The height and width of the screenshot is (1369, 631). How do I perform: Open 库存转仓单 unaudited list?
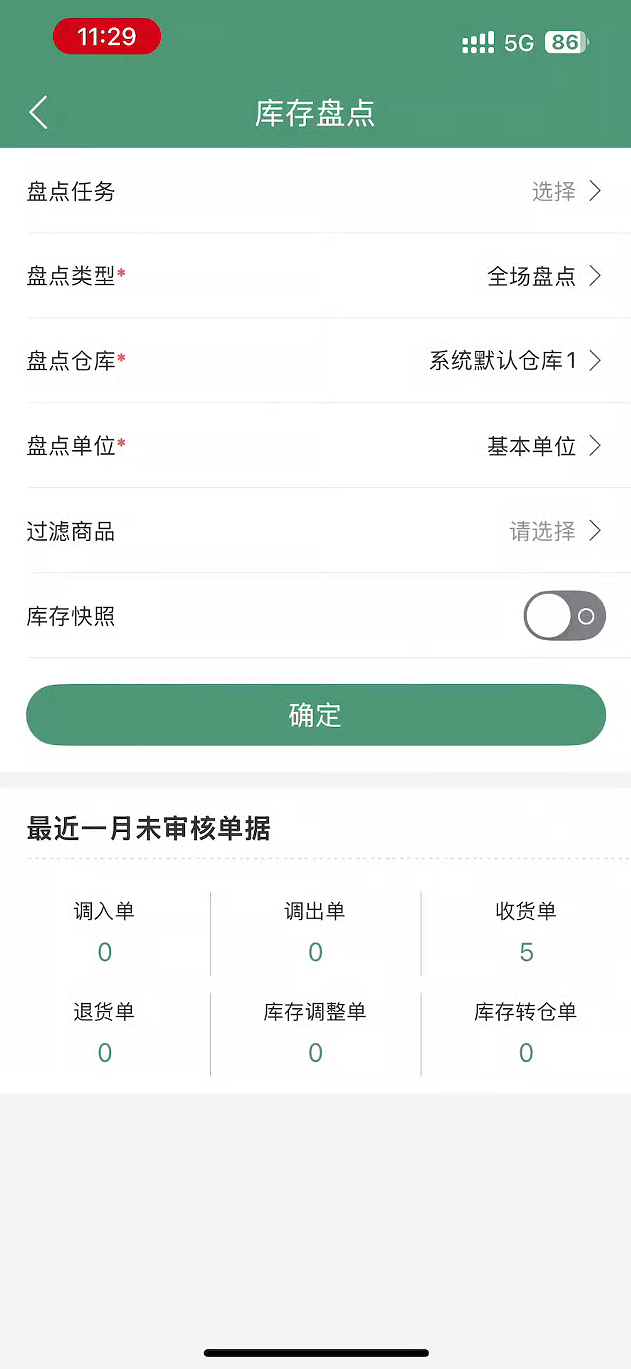526,1033
